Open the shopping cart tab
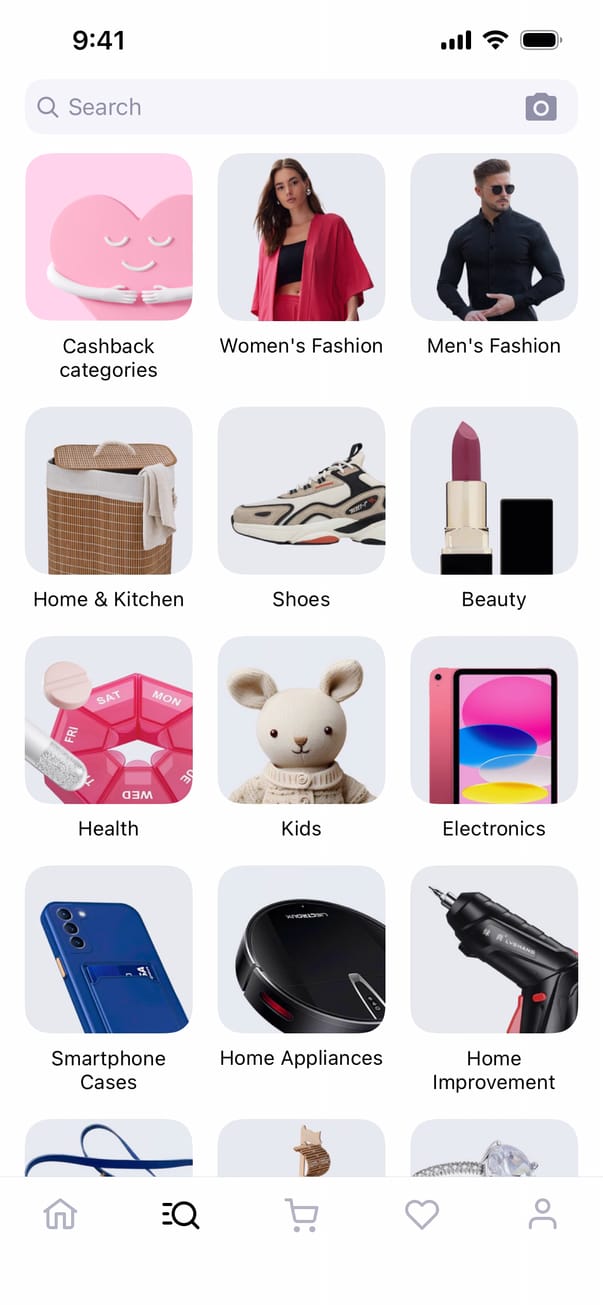This screenshot has height=1305, width=603. pyautogui.click(x=301, y=1214)
